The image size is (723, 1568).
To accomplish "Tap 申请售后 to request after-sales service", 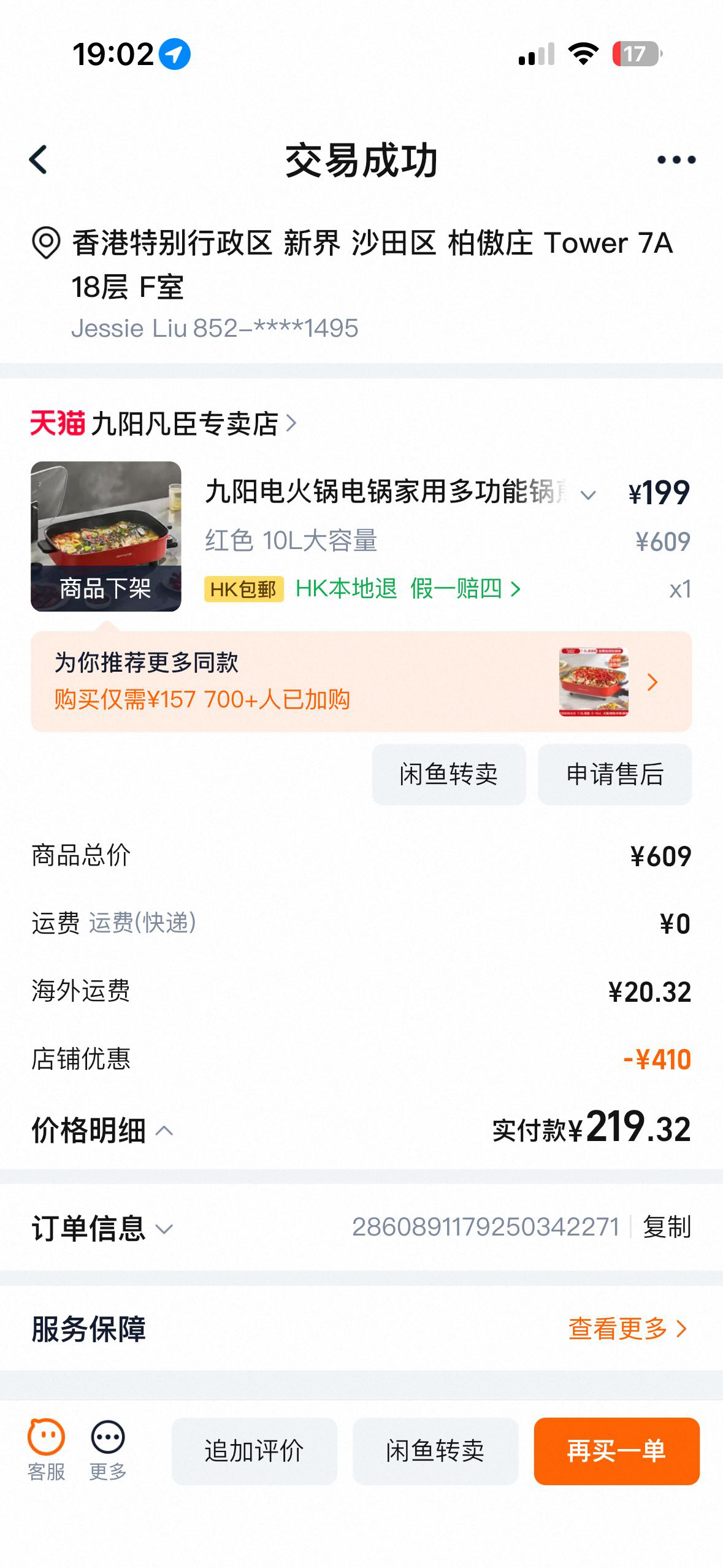I will click(x=614, y=774).
